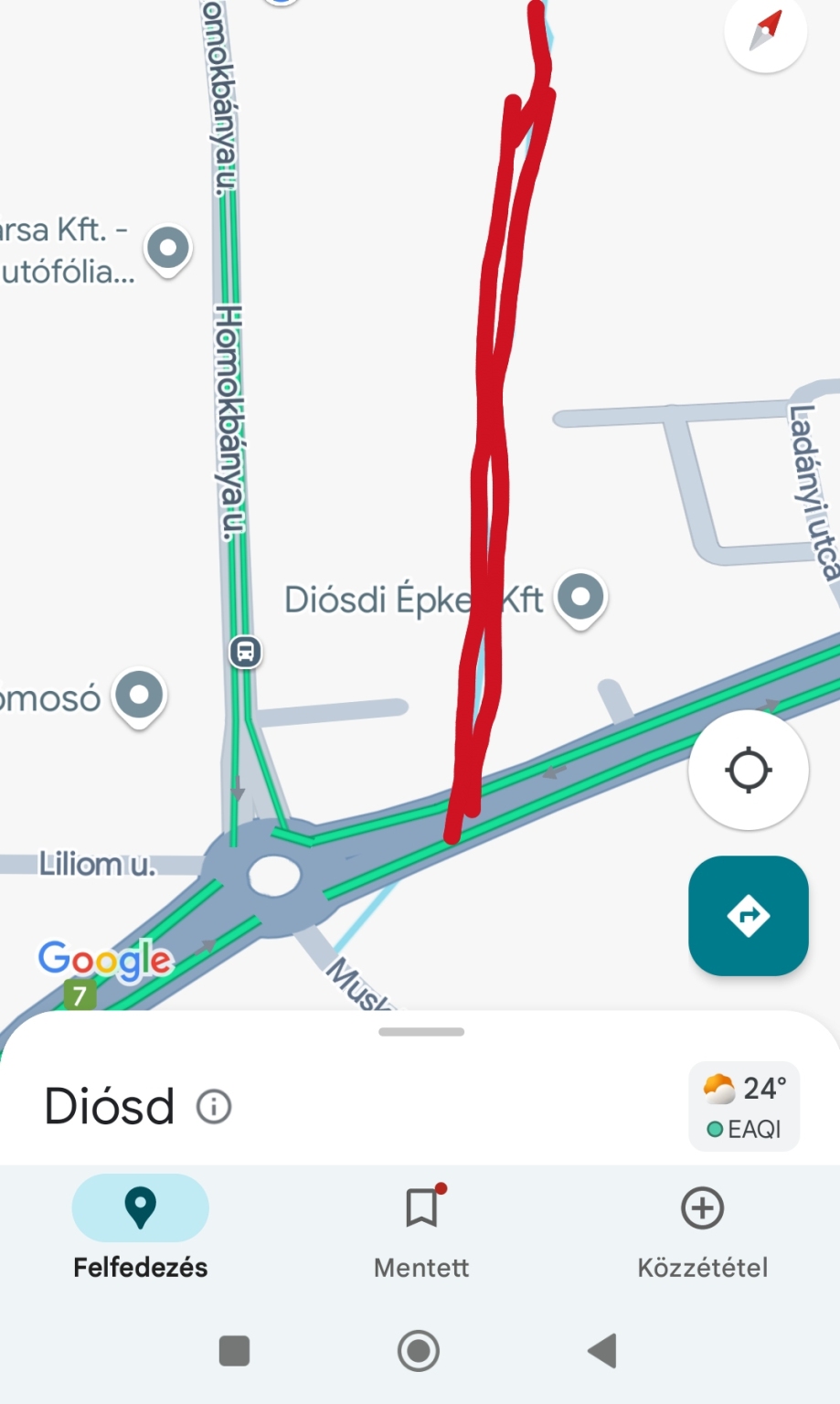Switch to the Közzététel tab
The height and width of the screenshot is (1404, 840).
click(x=702, y=1226)
